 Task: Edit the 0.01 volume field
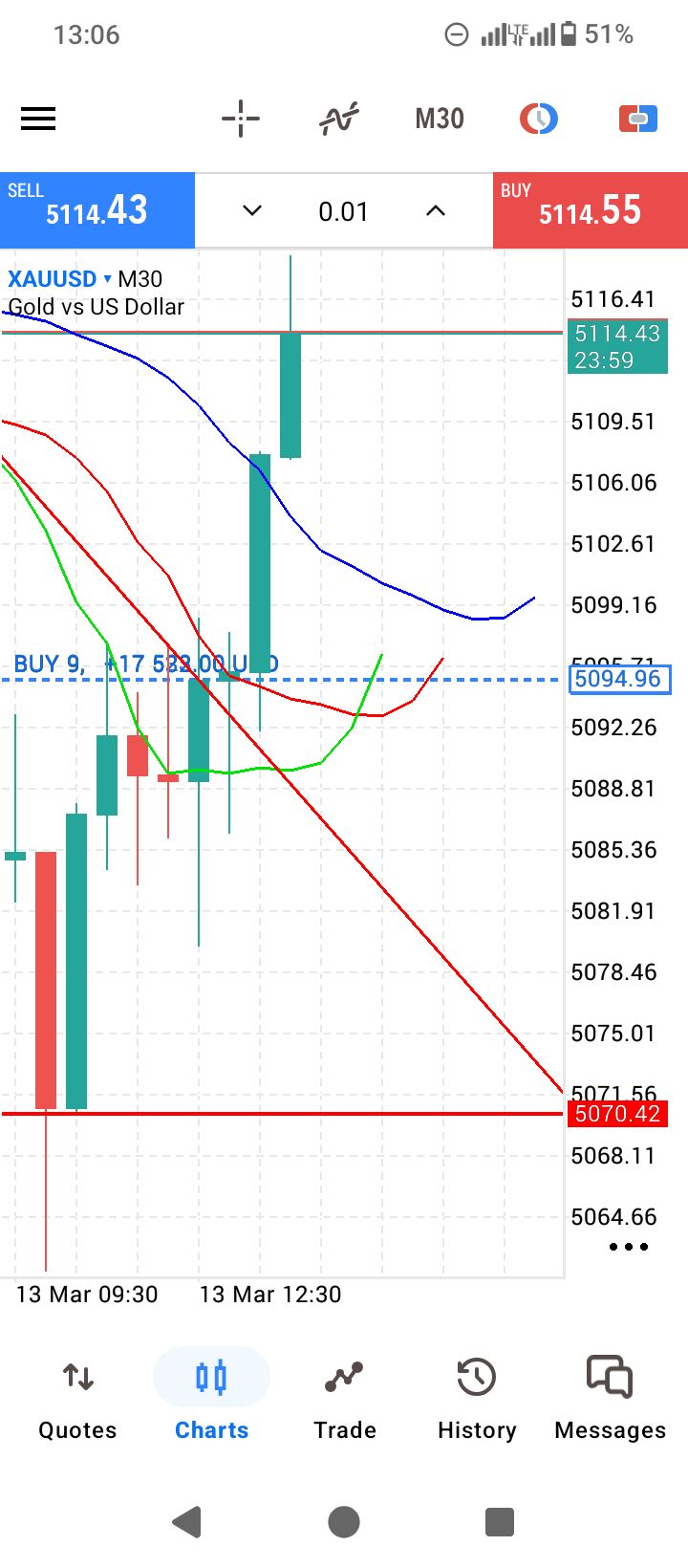pyautogui.click(x=344, y=211)
